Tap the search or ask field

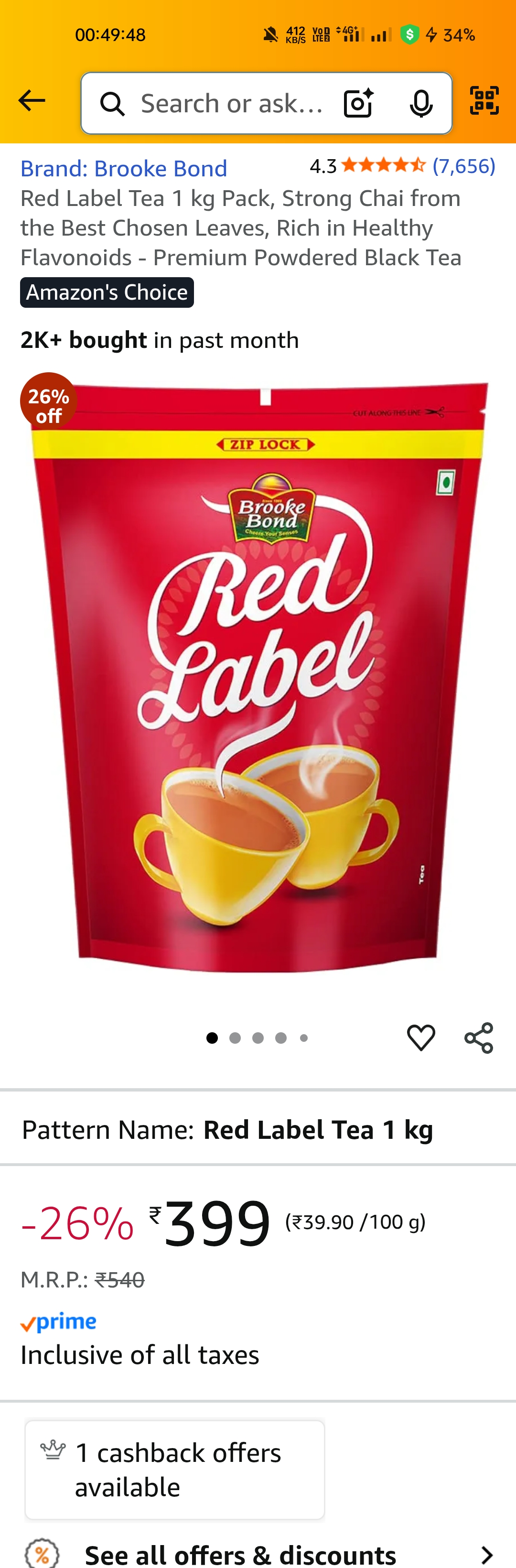pos(231,104)
